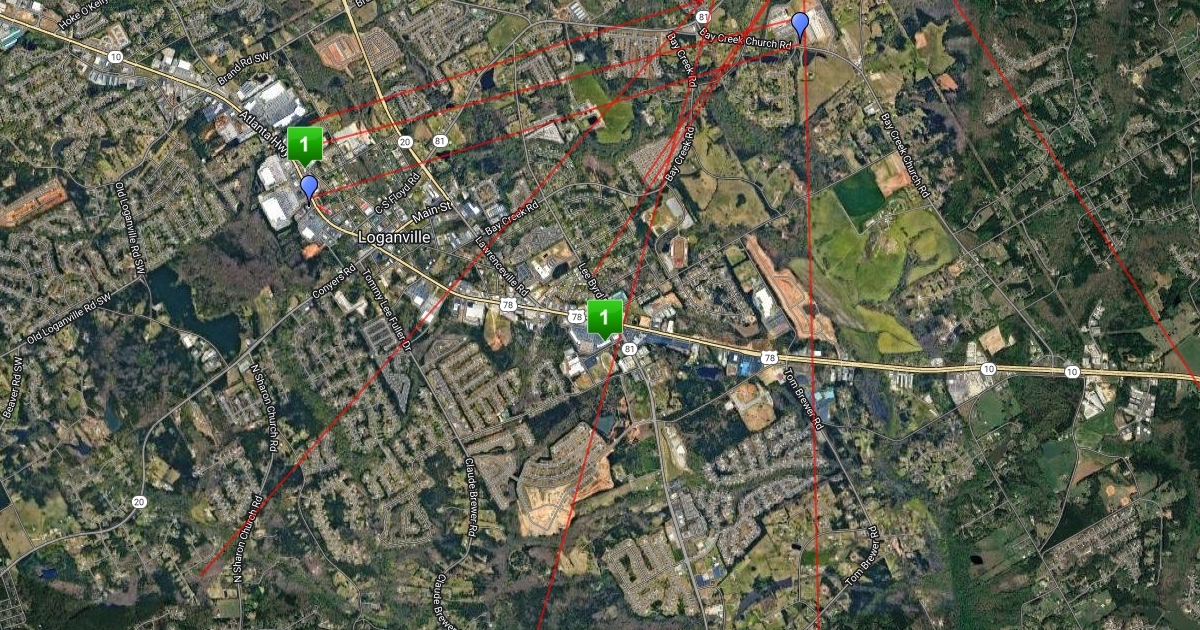The image size is (1200, 630).
Task: Select blue pin beside Loganville Main St
Action: pyautogui.click(x=309, y=187)
